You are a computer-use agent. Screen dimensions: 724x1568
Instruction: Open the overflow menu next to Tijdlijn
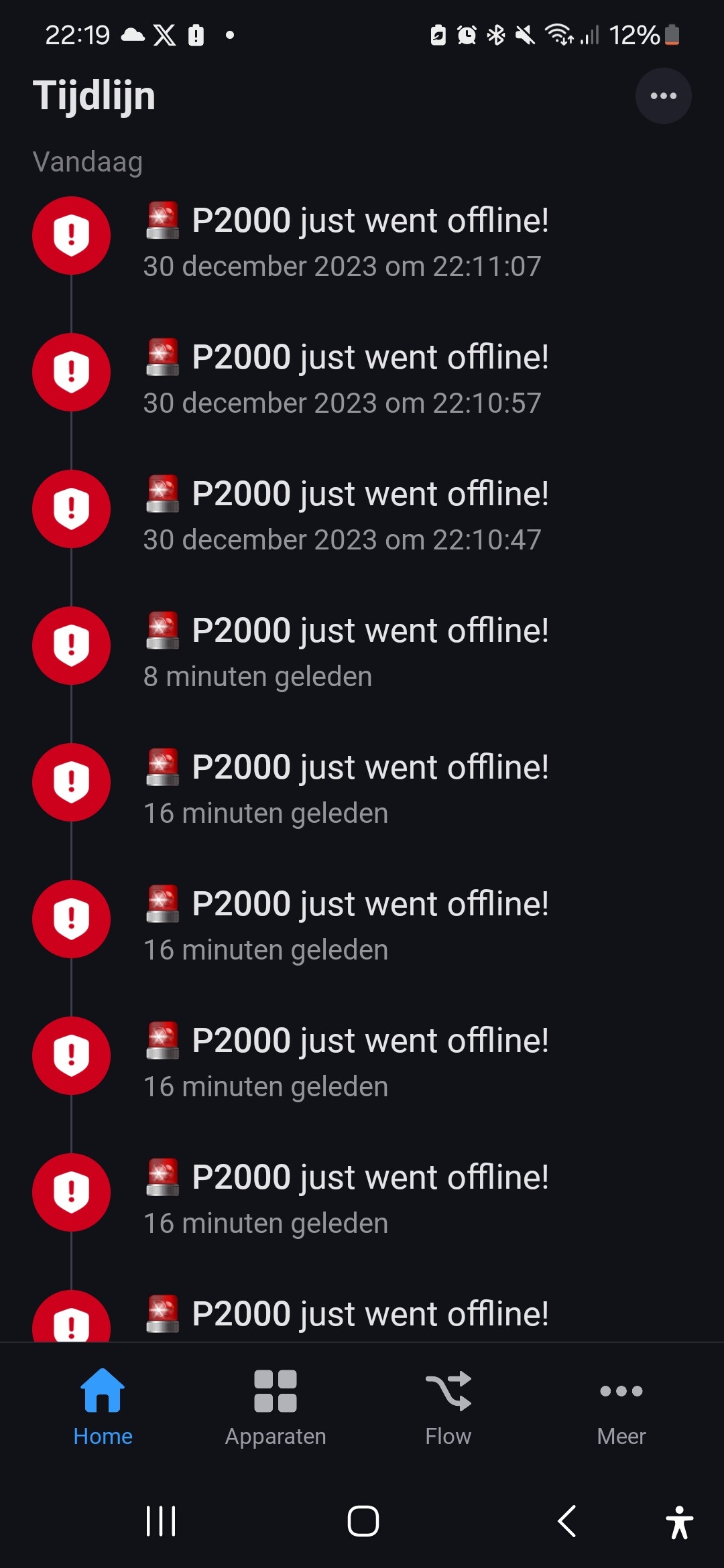click(663, 96)
